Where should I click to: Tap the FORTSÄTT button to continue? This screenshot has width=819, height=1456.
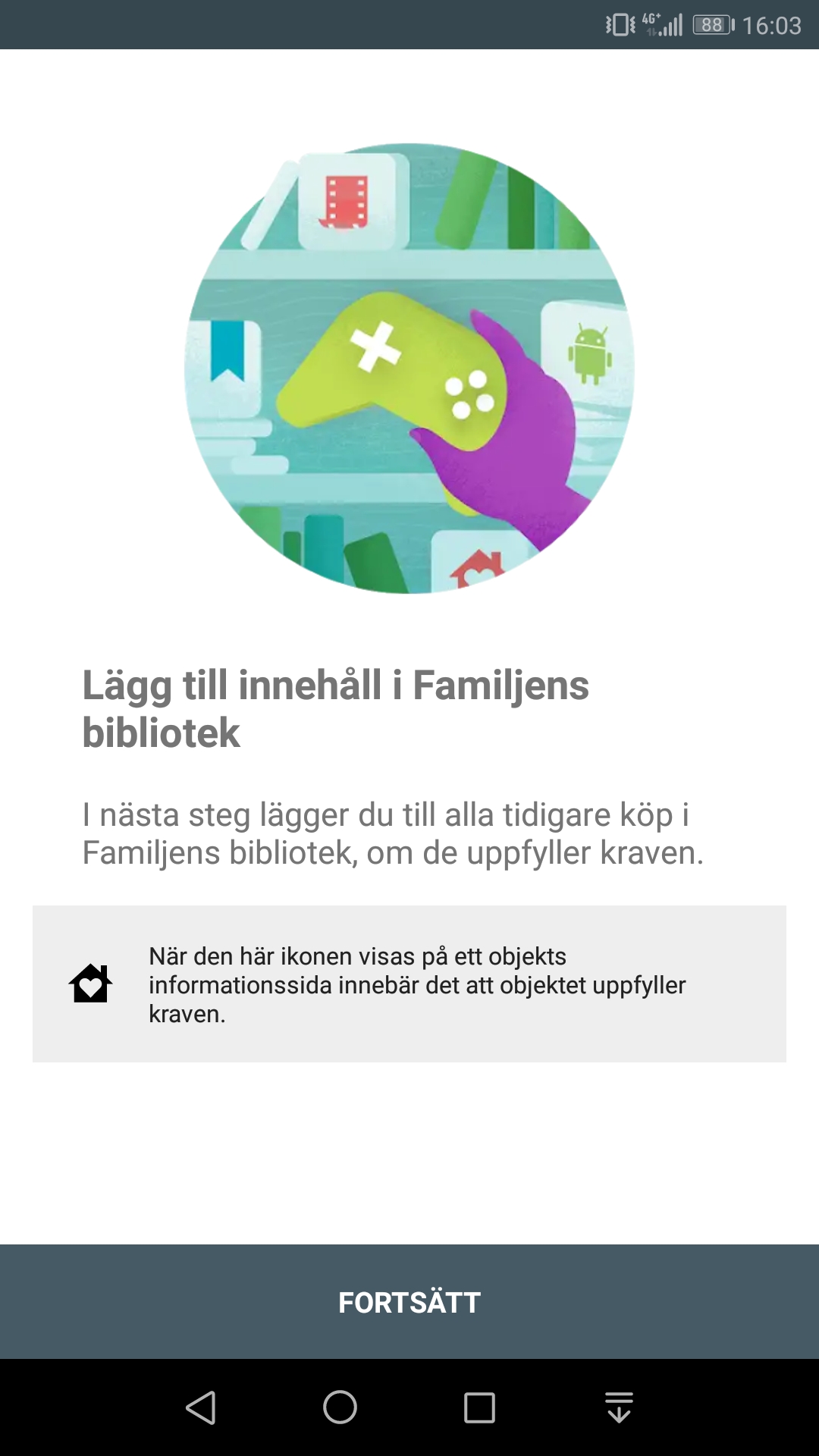pyautogui.click(x=409, y=1301)
